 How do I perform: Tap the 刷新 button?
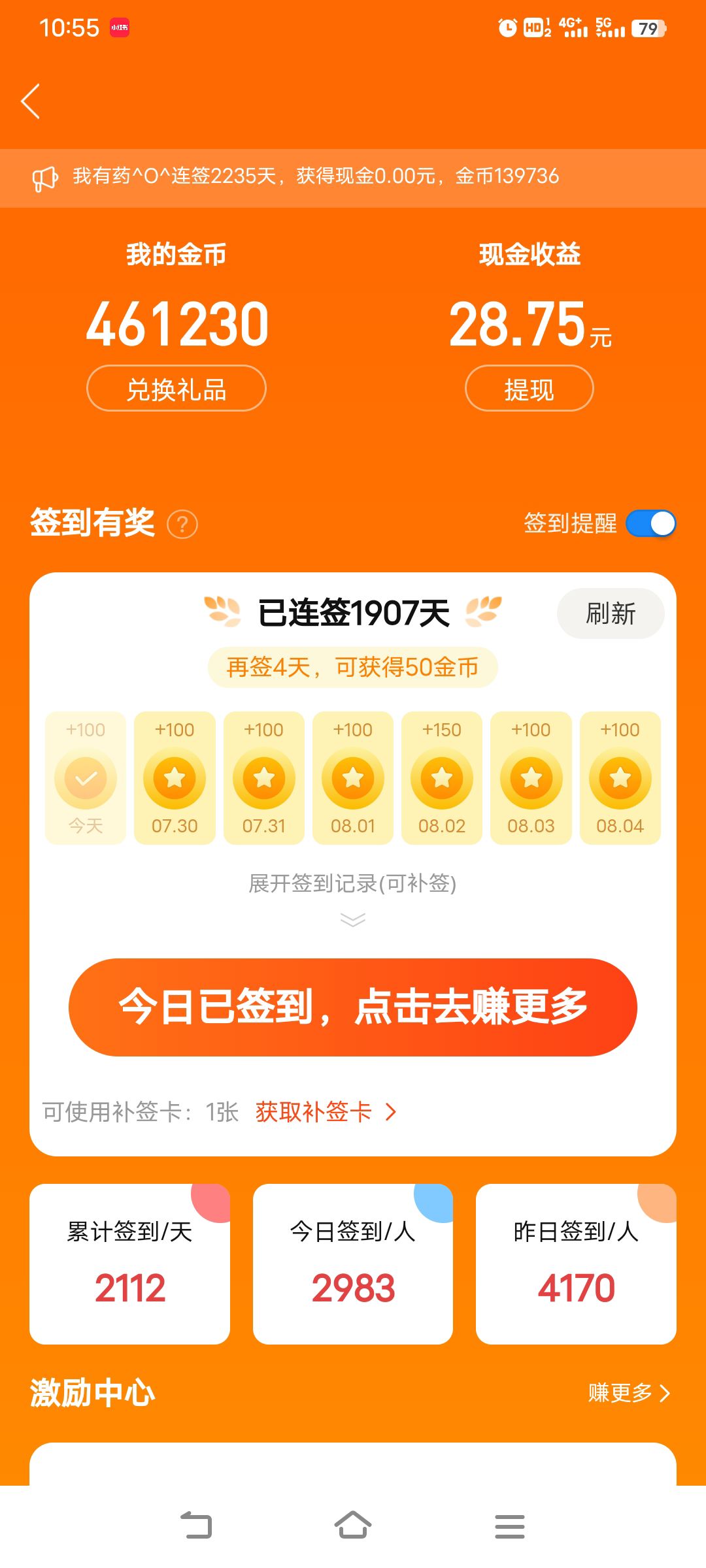pyautogui.click(x=611, y=613)
